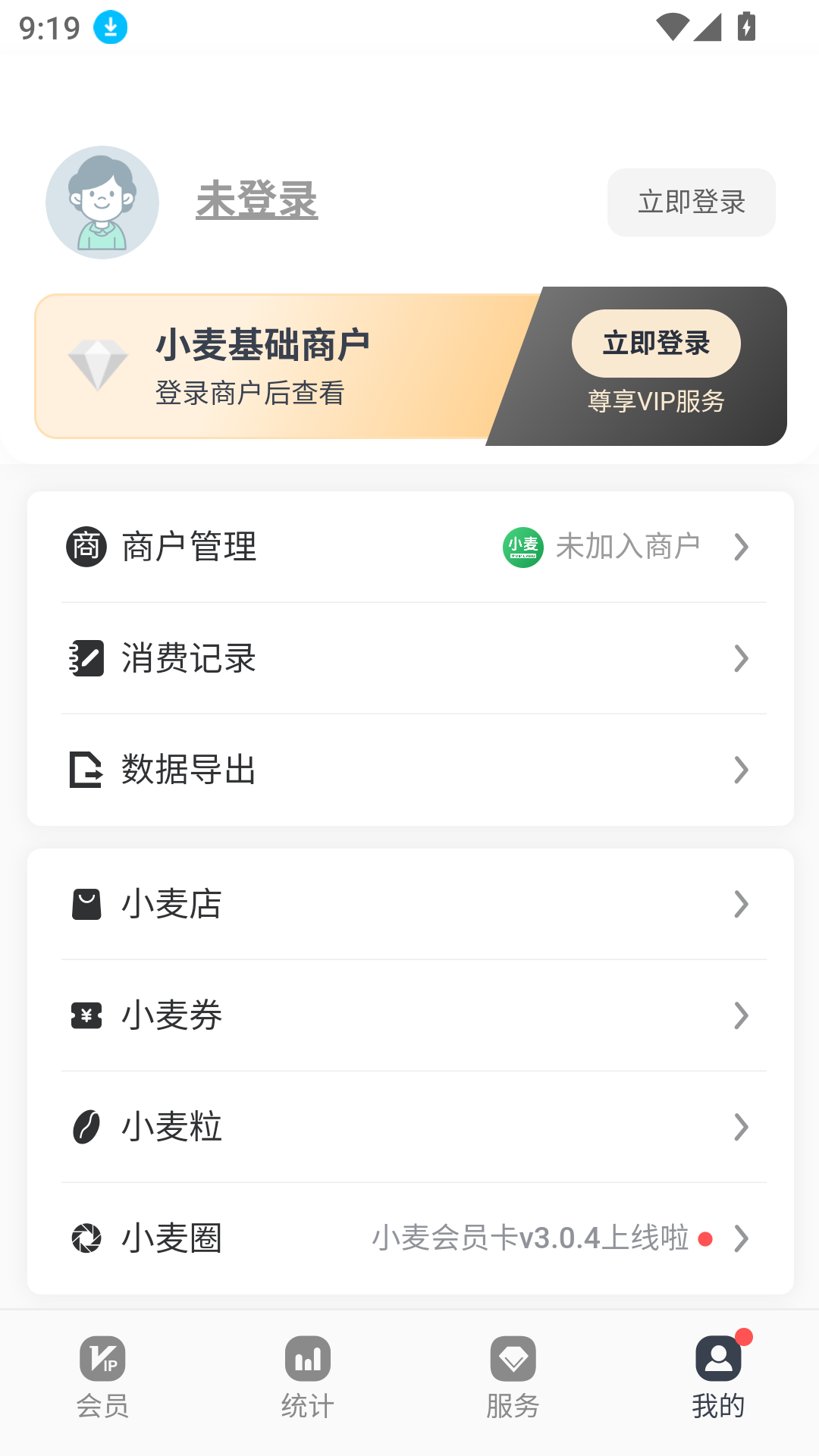819x1456 pixels.
Task: Click the 消费记录 notebook icon
Action: (x=86, y=659)
